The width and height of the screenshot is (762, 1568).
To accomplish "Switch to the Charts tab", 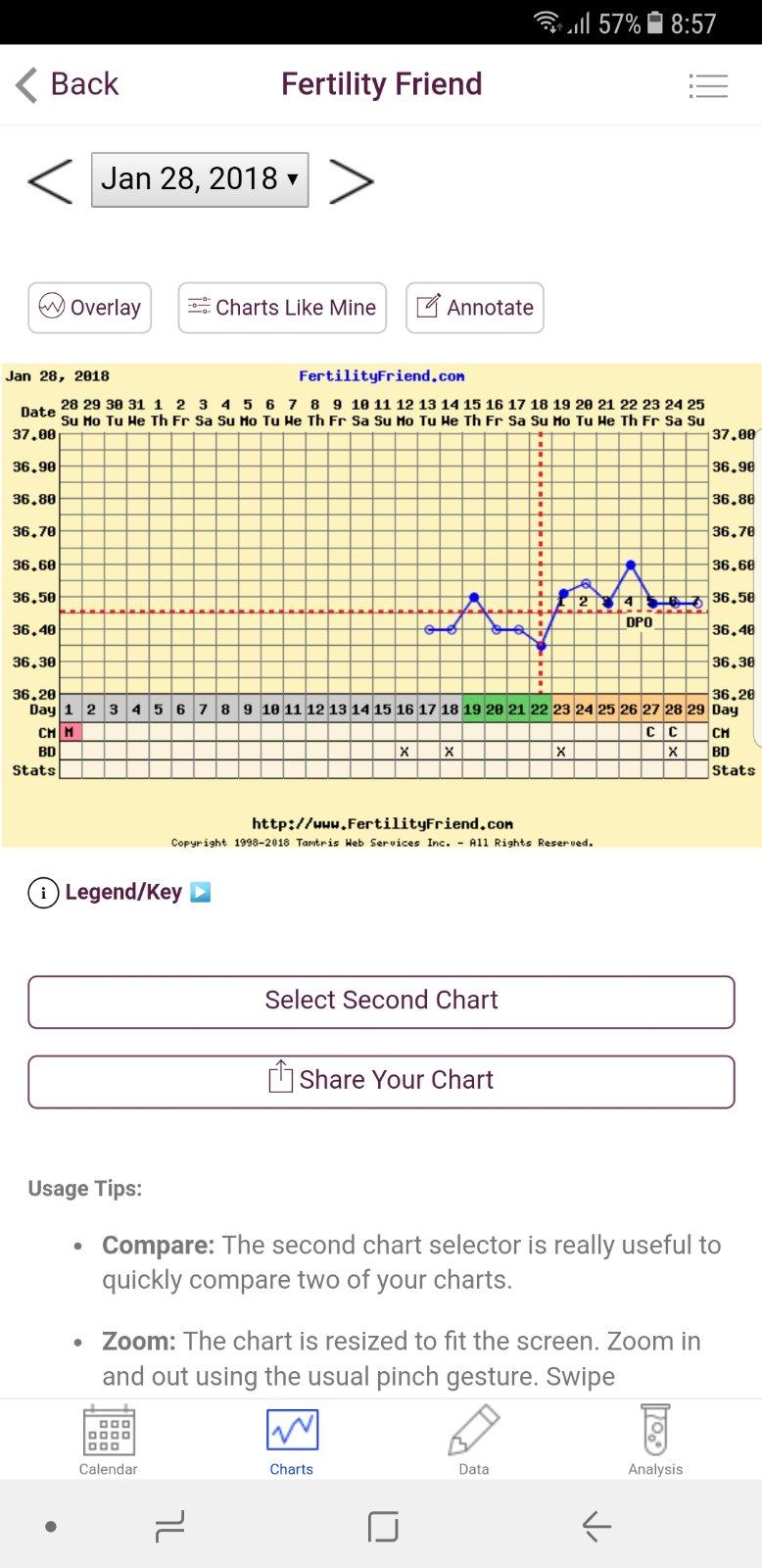I will pyautogui.click(x=292, y=1439).
